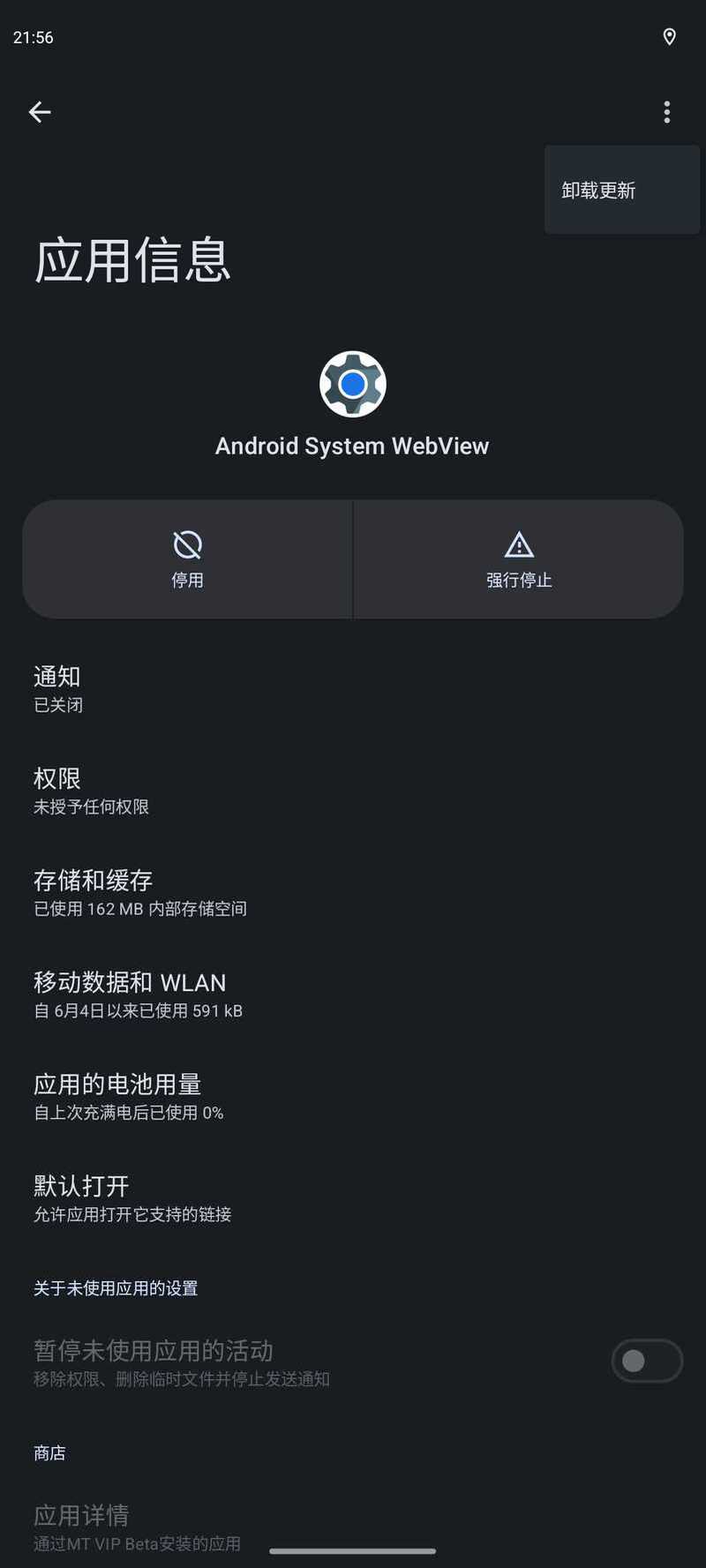
Task: Open the three-dot overflow menu
Action: pos(666,112)
